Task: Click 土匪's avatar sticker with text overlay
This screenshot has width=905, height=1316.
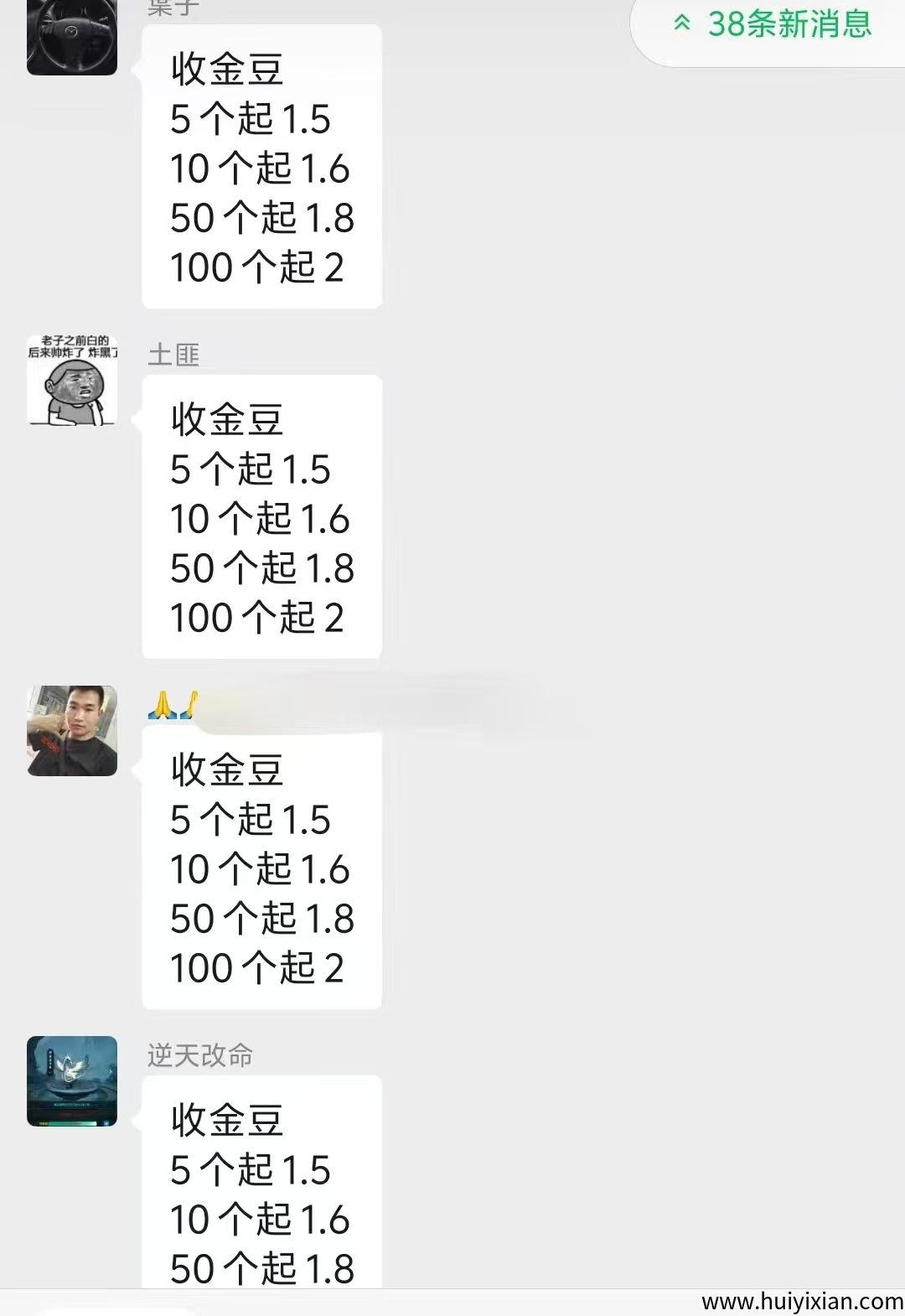Action: (72, 379)
